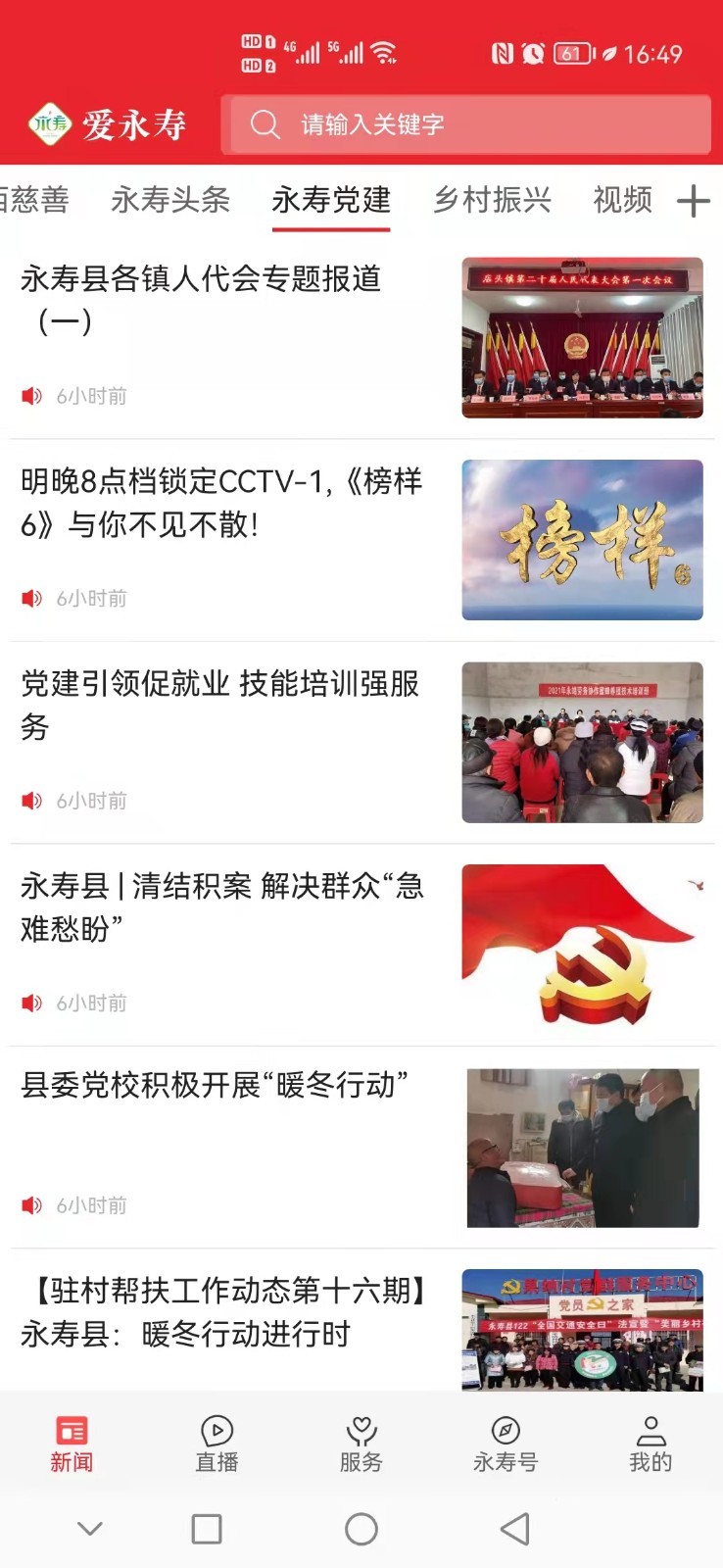Tap the system back button

point(514,1529)
